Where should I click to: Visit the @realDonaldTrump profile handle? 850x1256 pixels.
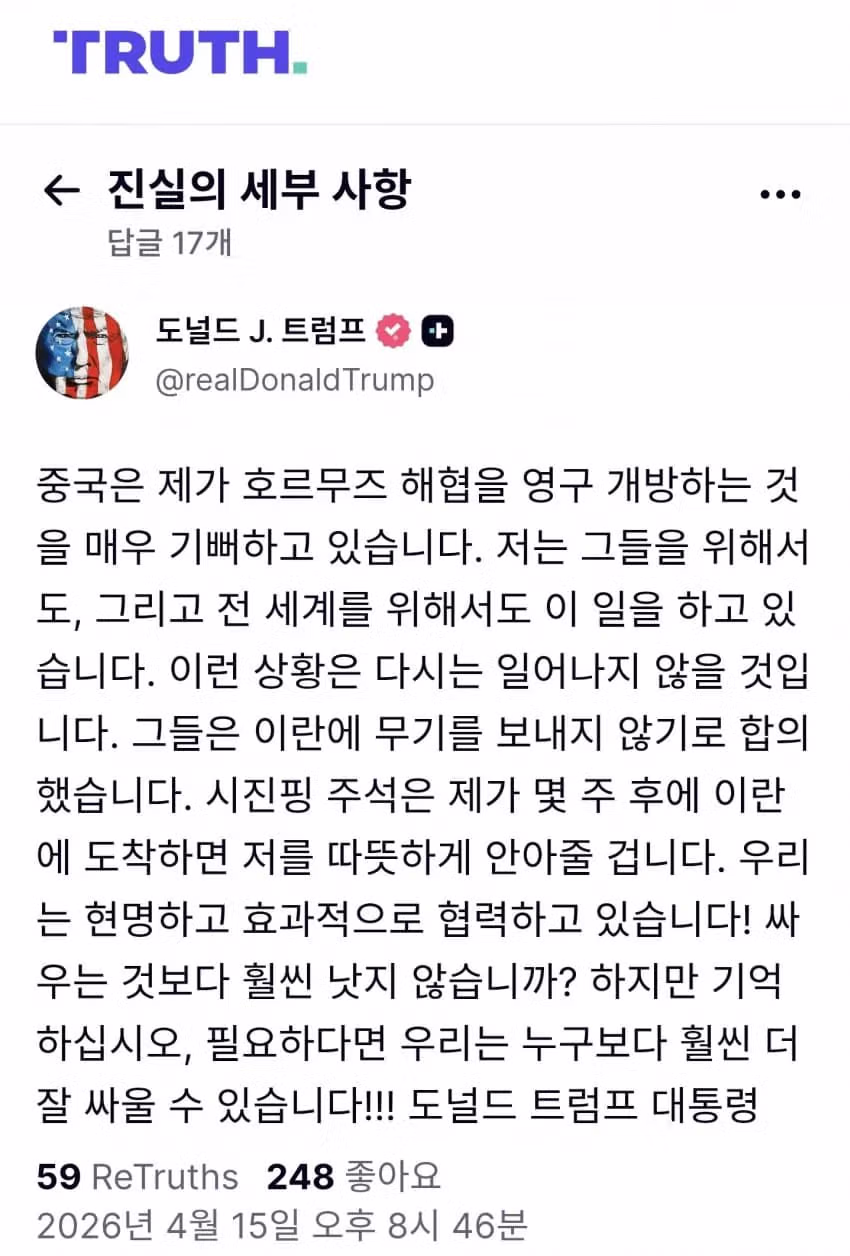tap(294, 380)
